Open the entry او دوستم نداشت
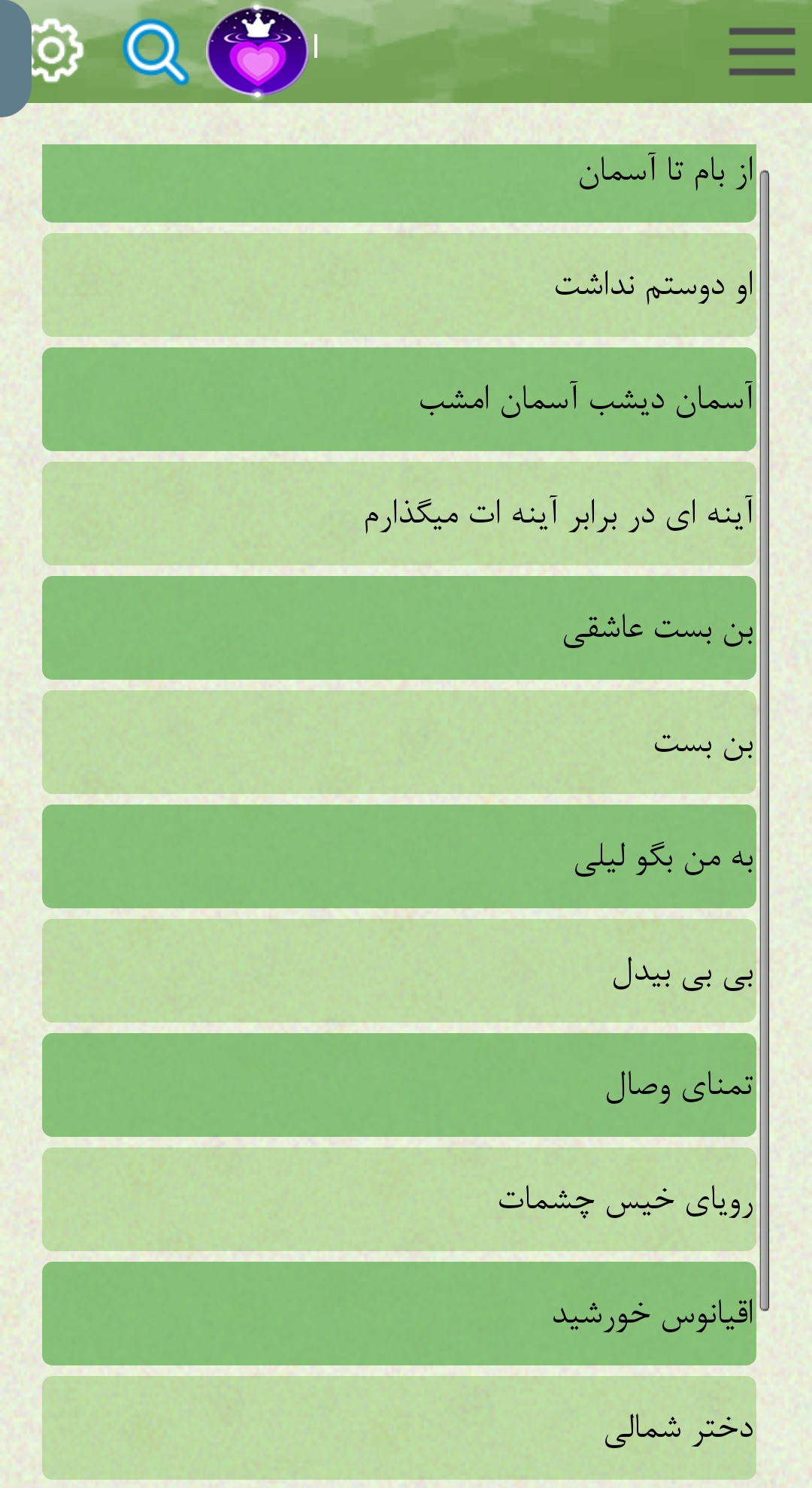Viewport: 812px width, 1488px height. 399,285
